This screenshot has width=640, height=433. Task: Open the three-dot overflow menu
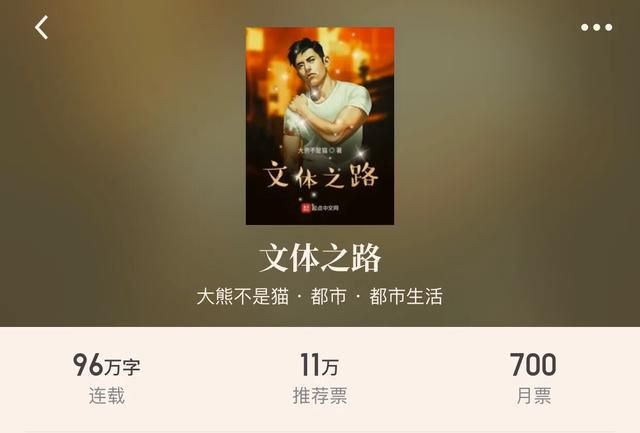[x=596, y=28]
